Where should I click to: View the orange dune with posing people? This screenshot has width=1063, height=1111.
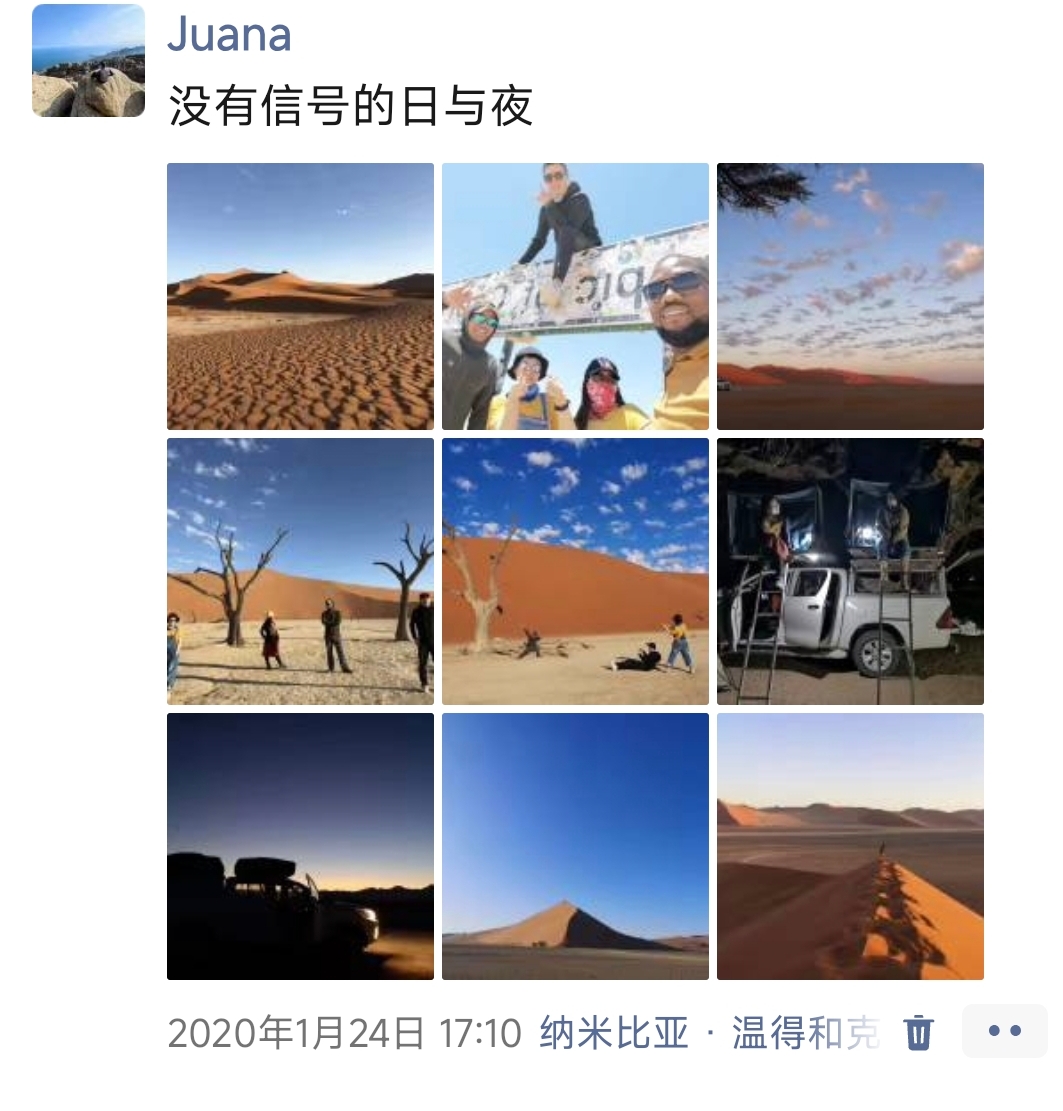(x=575, y=571)
